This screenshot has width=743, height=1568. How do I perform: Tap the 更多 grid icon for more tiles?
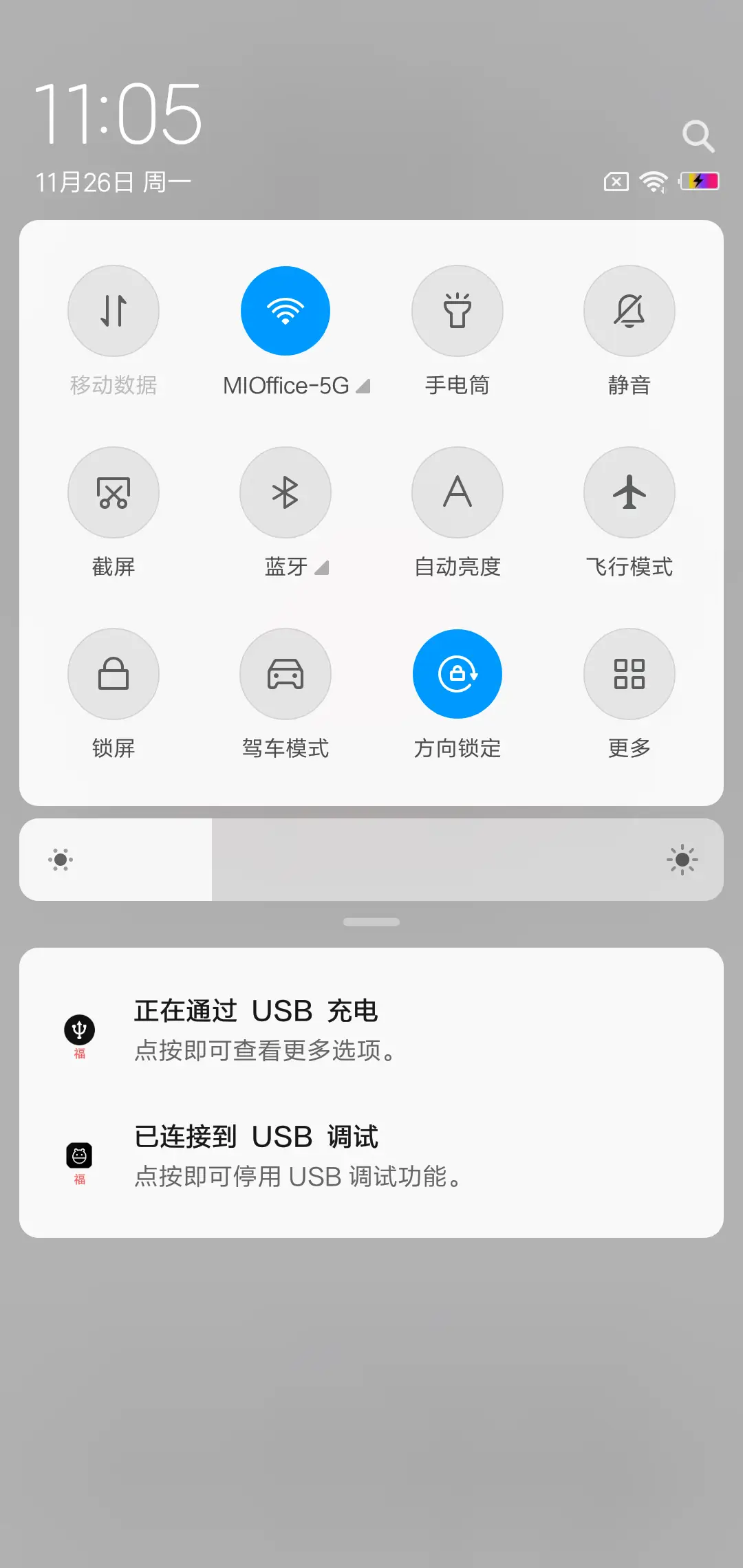click(629, 674)
